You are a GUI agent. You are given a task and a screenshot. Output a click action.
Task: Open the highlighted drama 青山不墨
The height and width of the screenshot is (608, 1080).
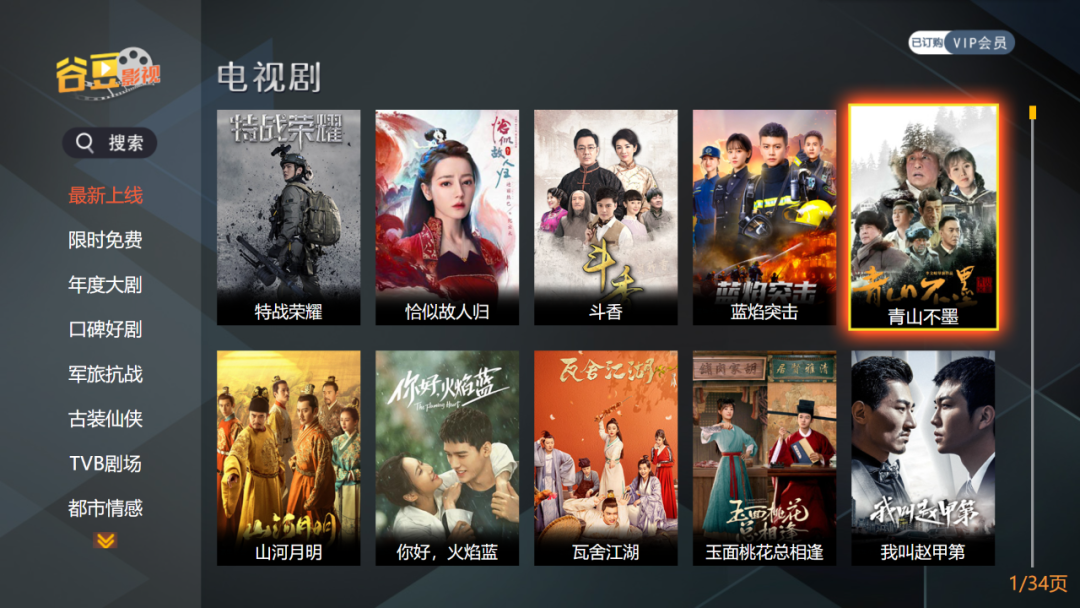(923, 217)
